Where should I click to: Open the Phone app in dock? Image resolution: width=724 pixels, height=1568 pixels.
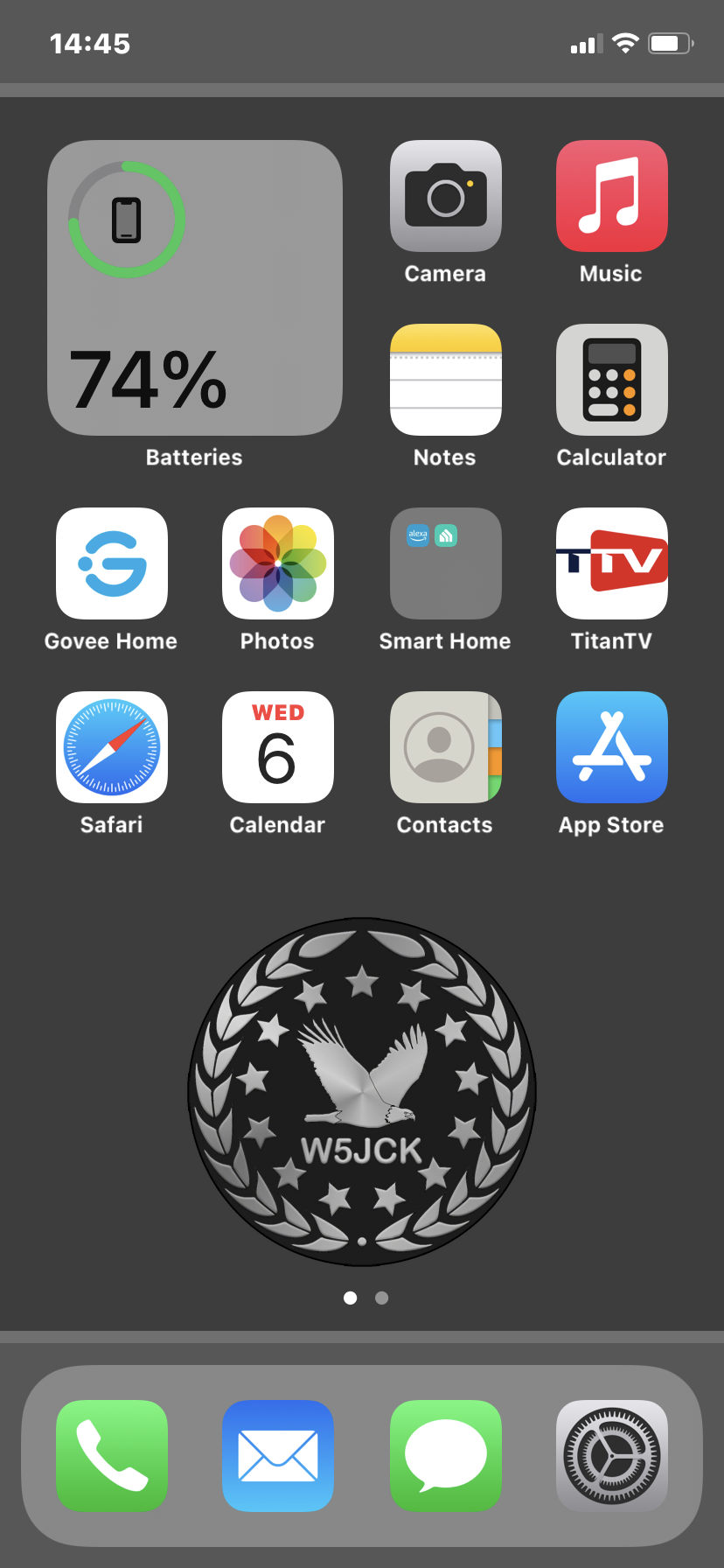112,1456
